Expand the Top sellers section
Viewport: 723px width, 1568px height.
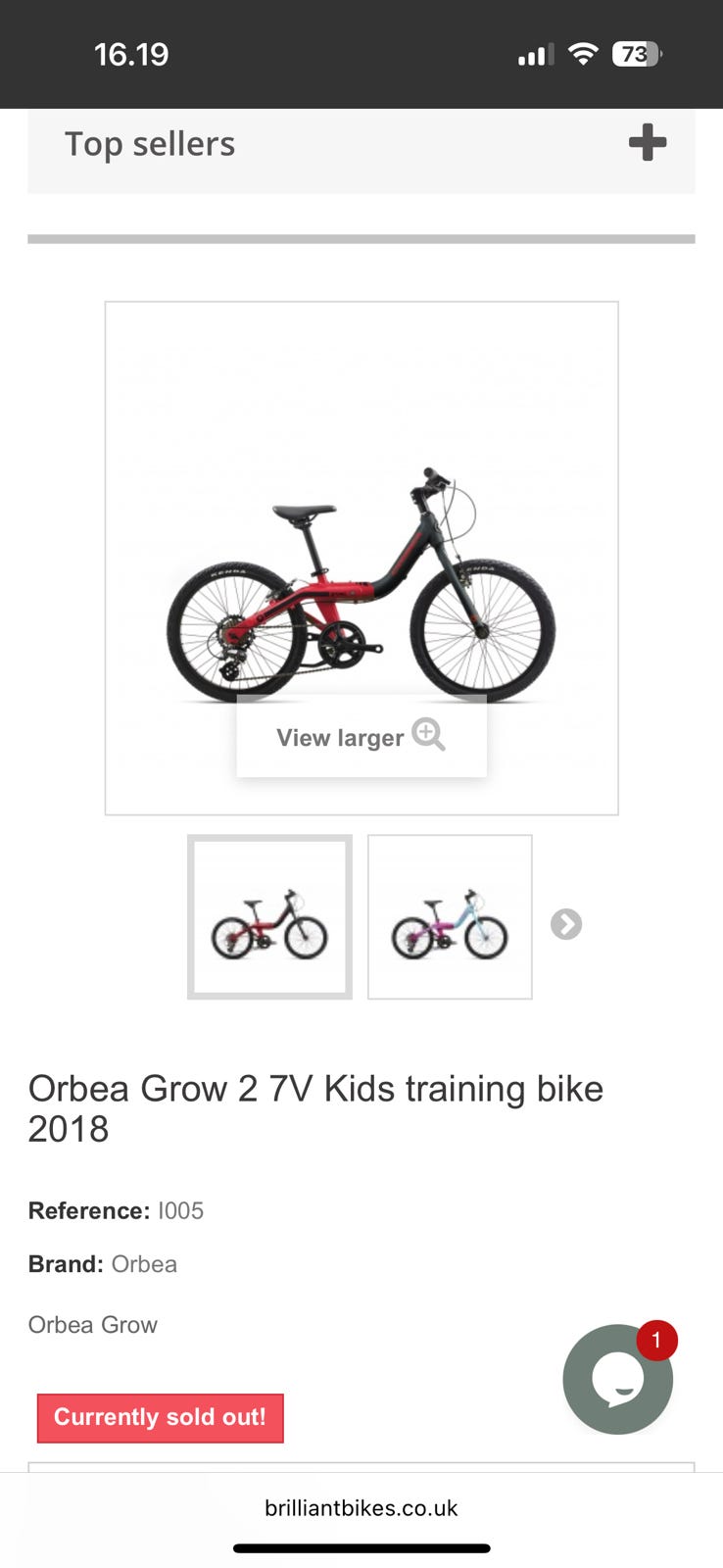pos(647,143)
